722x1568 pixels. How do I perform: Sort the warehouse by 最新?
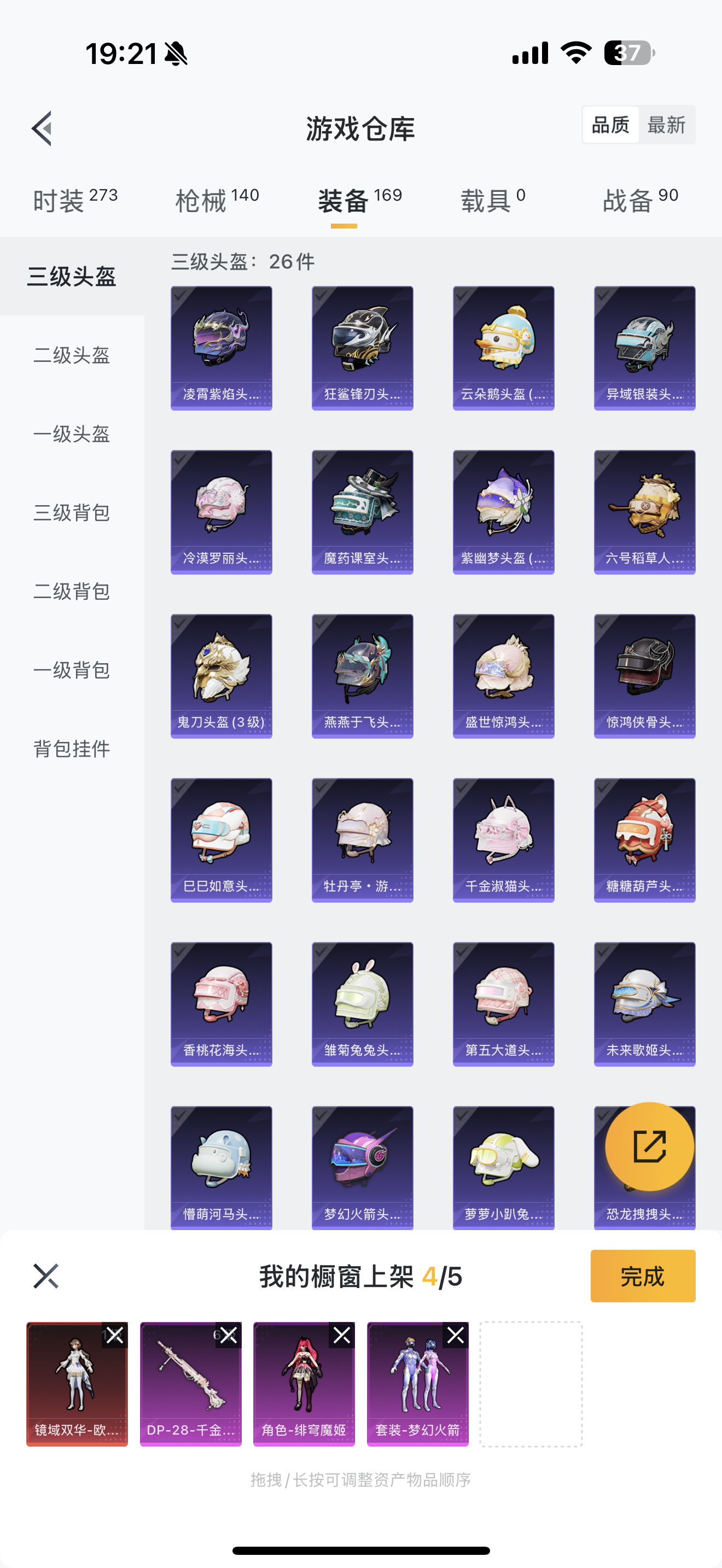[x=666, y=125]
